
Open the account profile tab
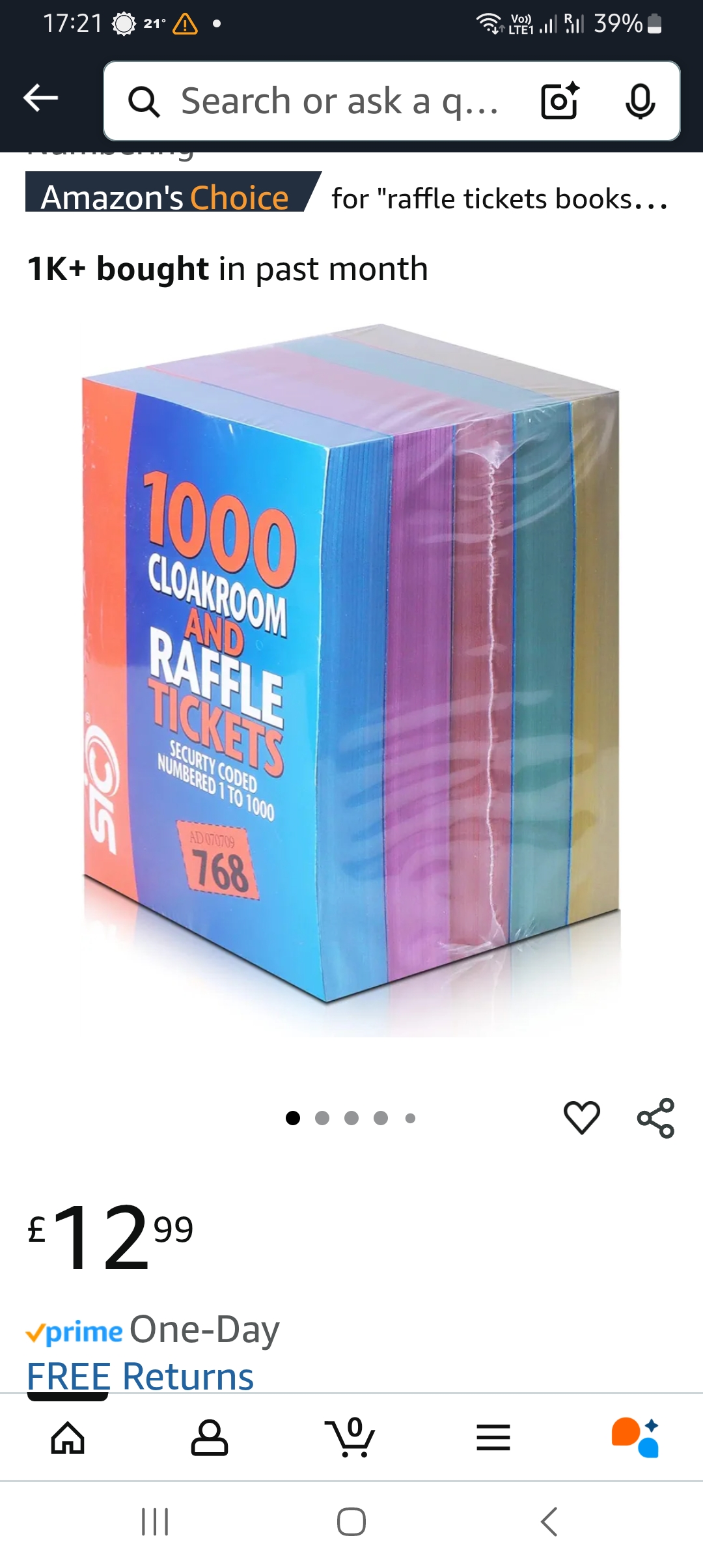click(209, 1438)
